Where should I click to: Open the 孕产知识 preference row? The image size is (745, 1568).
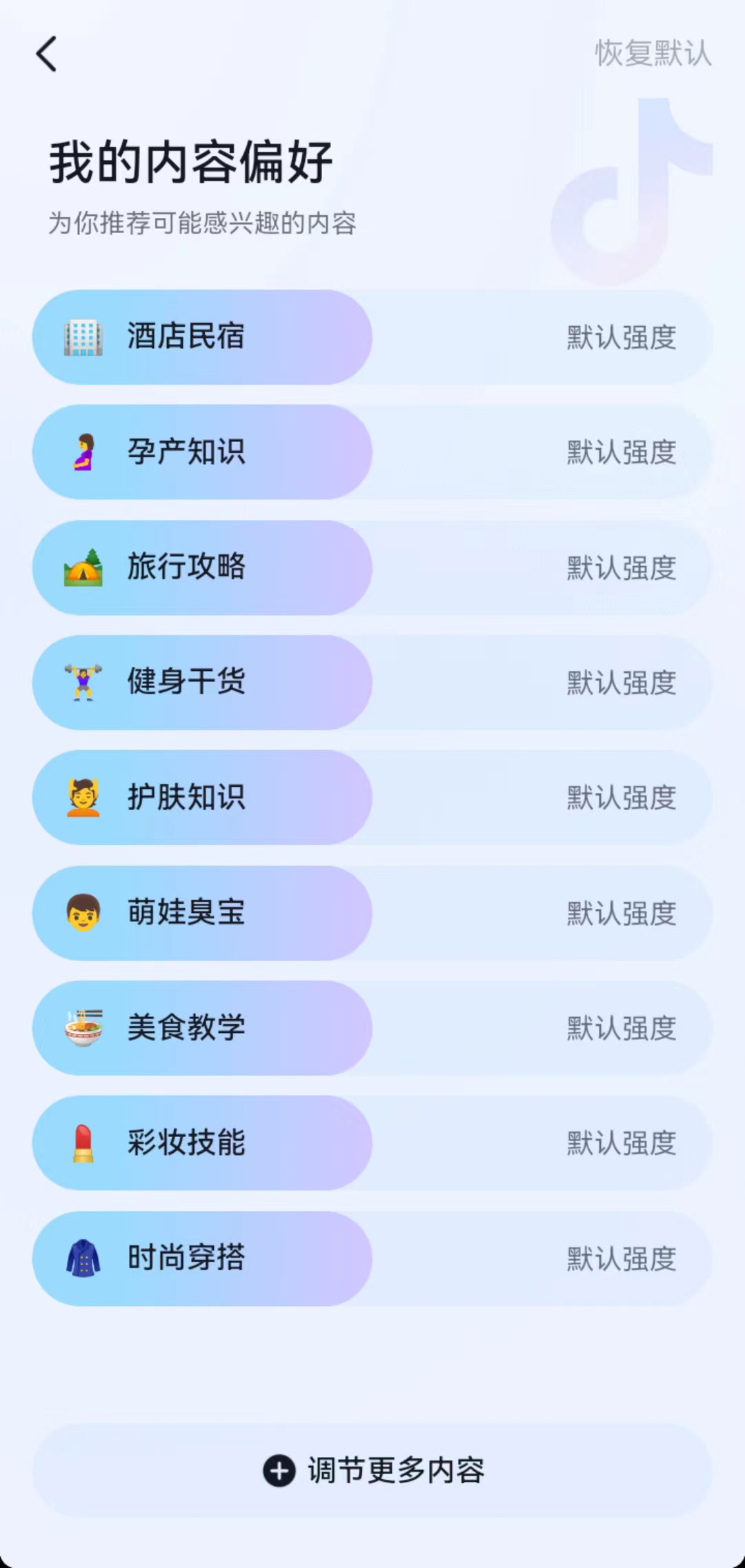click(x=372, y=452)
